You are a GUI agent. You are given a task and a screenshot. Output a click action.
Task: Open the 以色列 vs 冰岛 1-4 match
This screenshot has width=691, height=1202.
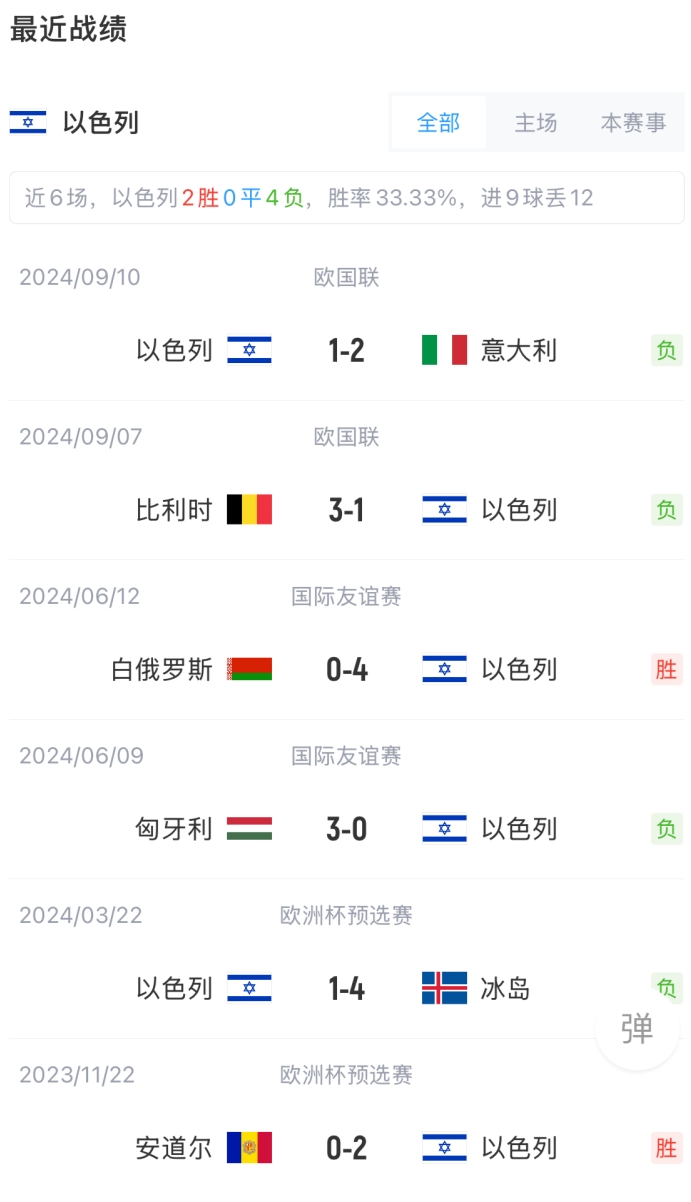[x=346, y=989]
